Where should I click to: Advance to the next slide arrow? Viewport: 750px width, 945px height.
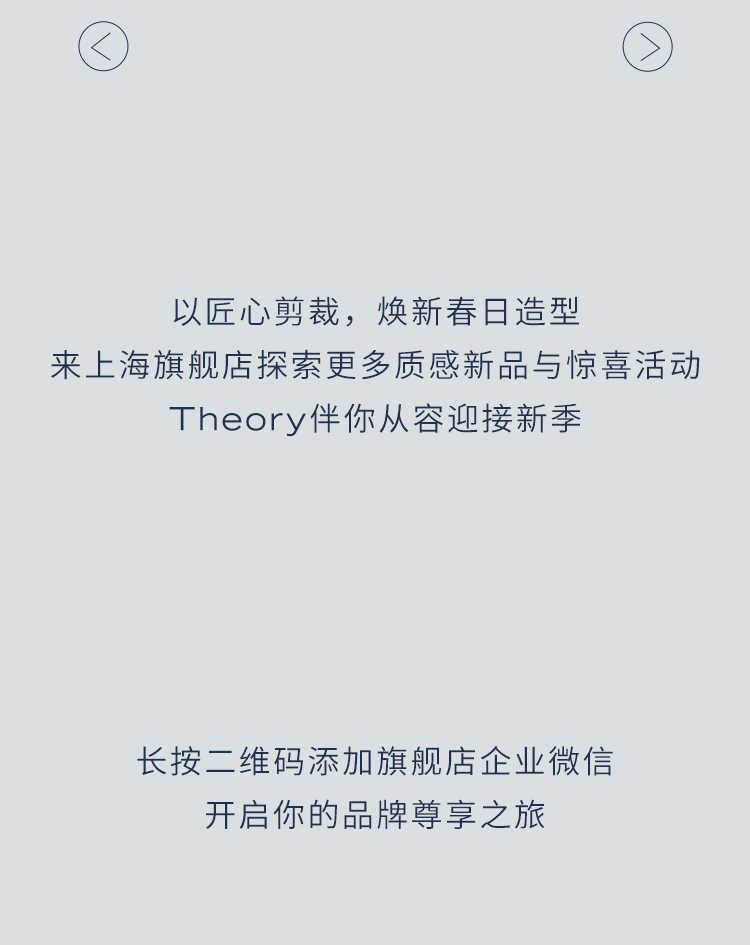(648, 47)
